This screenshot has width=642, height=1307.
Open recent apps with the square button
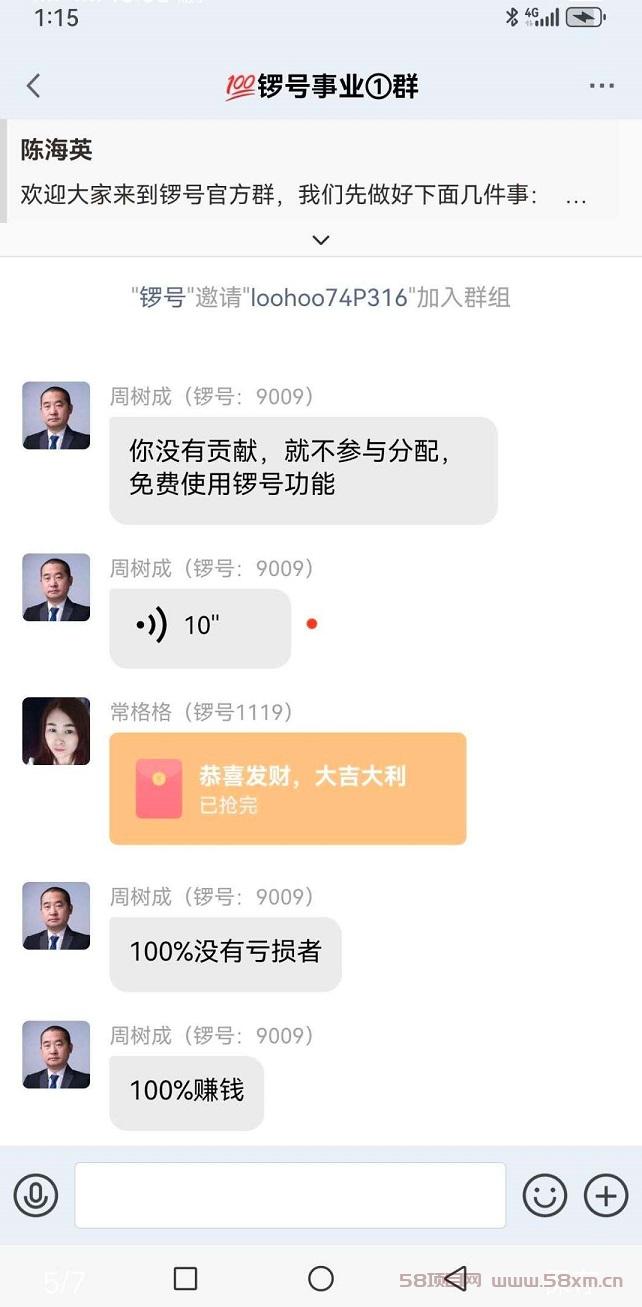[x=185, y=1278]
